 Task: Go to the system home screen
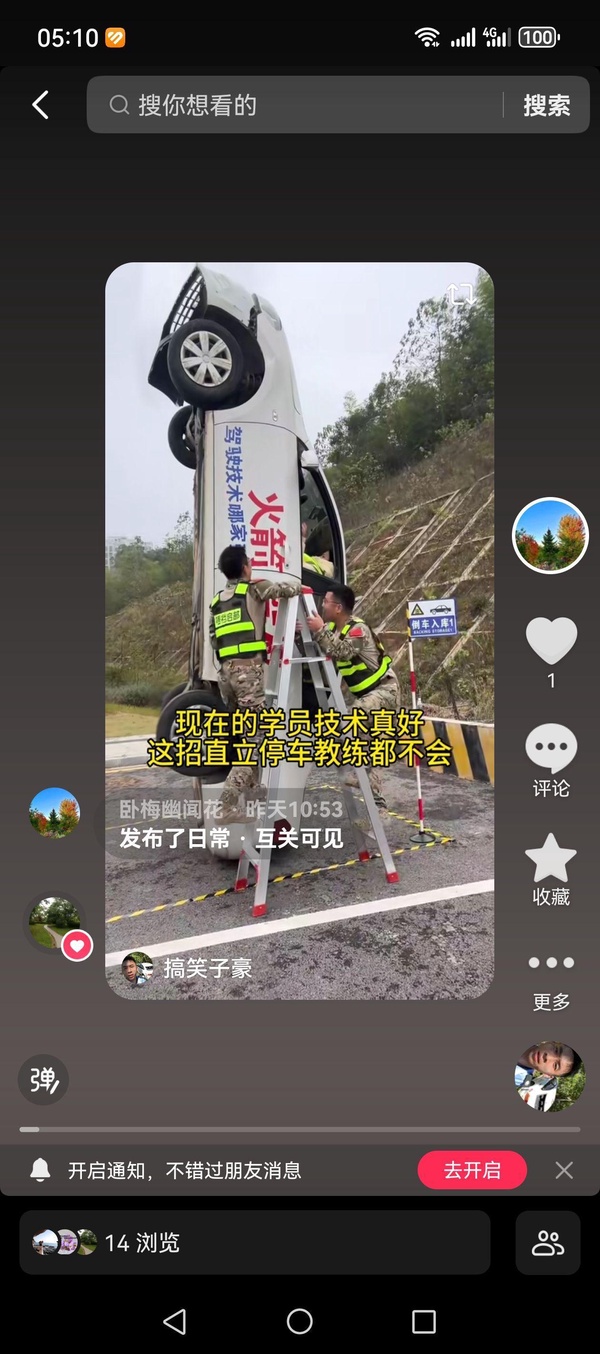300,1322
